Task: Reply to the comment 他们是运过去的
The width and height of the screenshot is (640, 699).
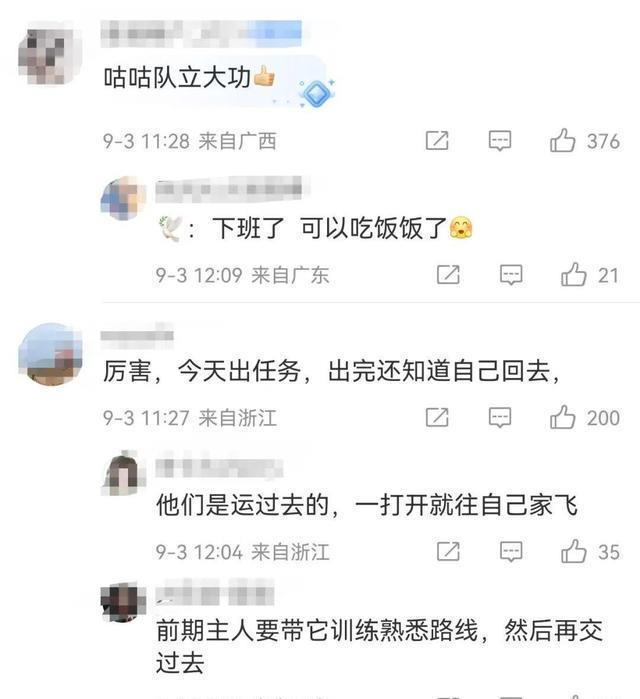Action: (511, 551)
